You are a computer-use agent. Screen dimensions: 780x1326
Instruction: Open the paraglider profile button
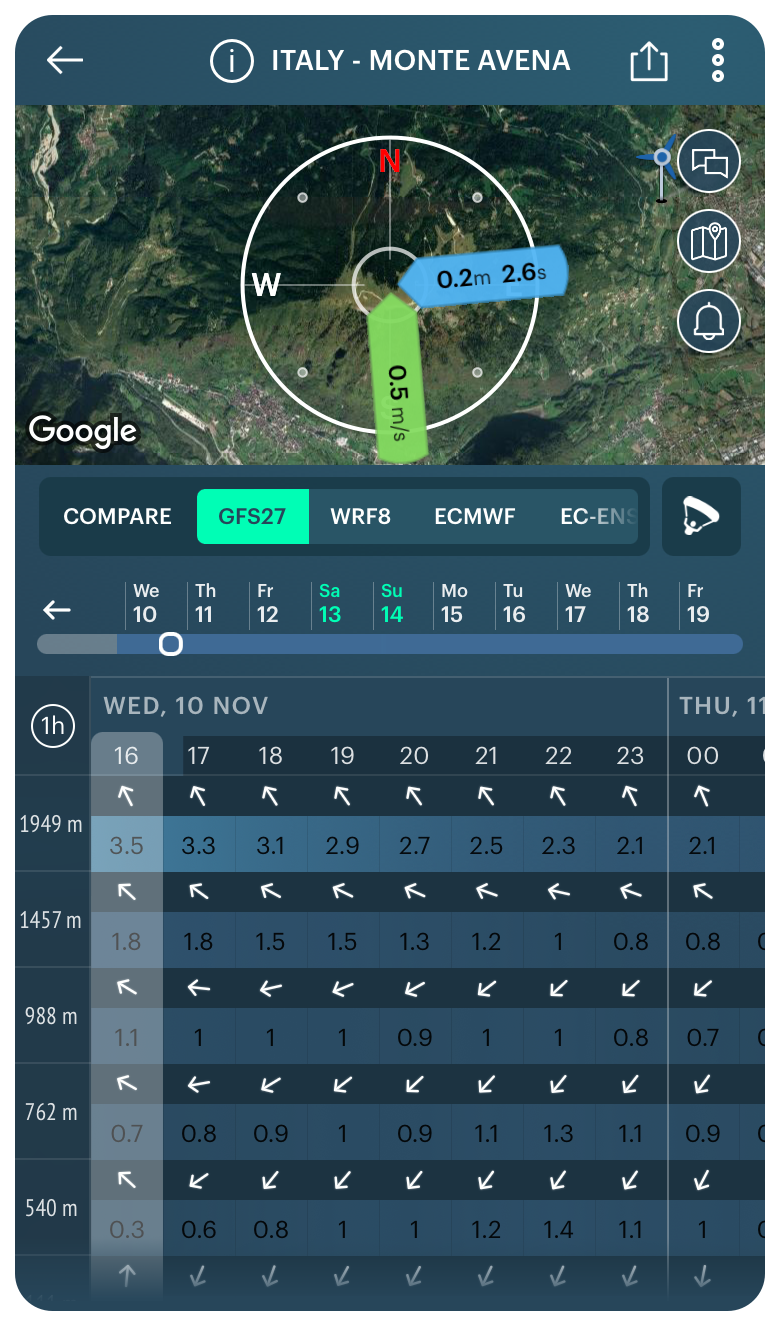pos(701,517)
